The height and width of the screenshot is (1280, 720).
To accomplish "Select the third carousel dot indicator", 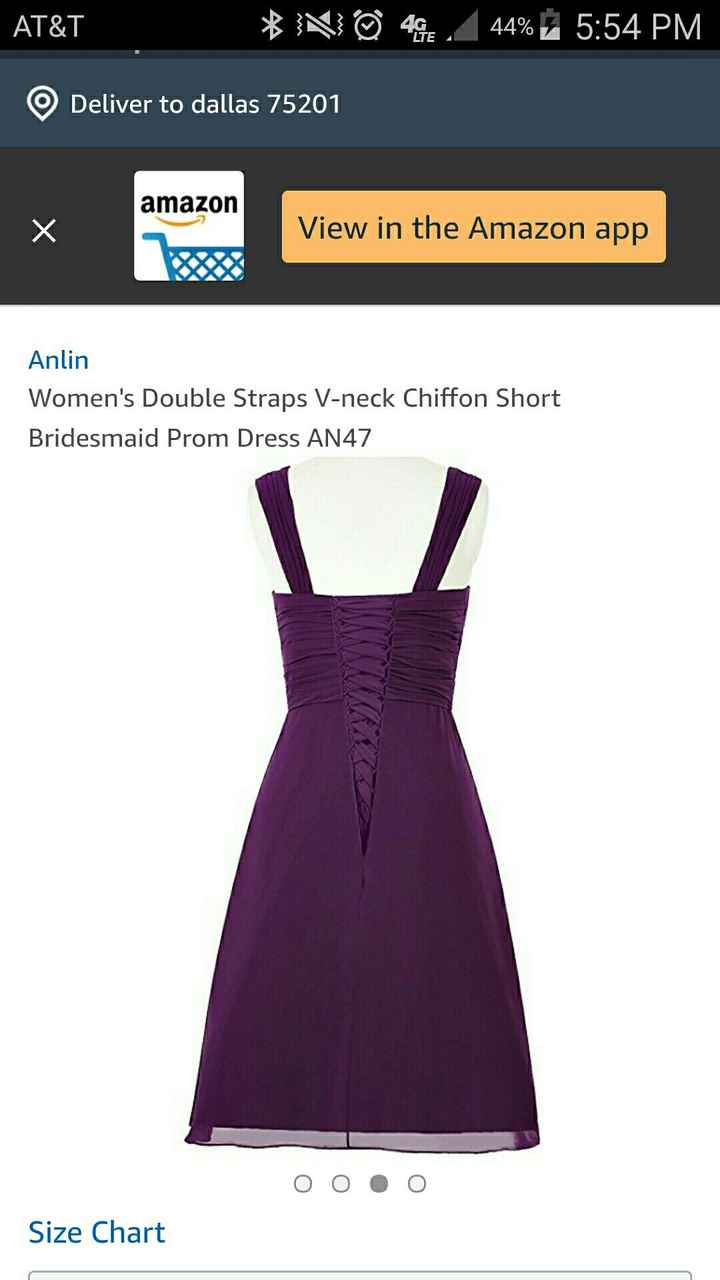I will click(378, 1183).
